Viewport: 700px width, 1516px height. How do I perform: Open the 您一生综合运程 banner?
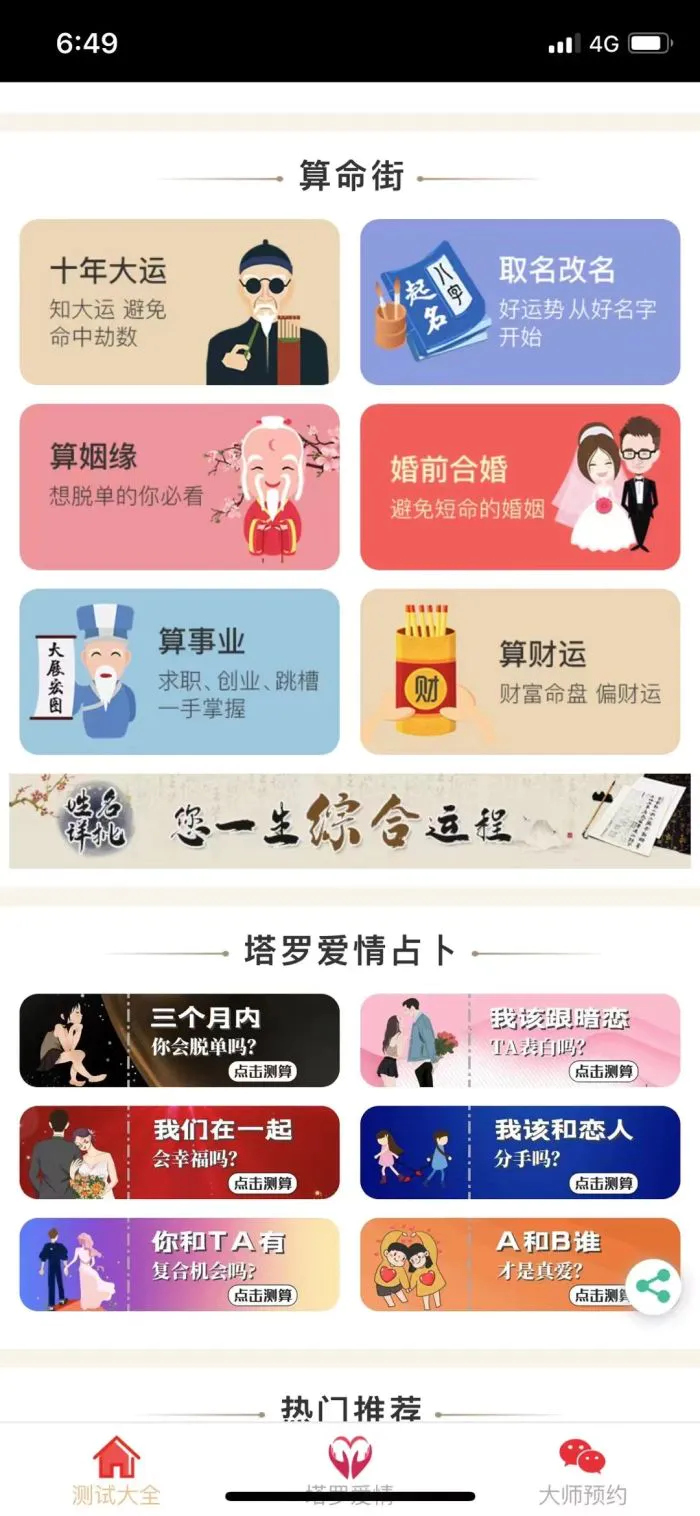(x=349, y=821)
